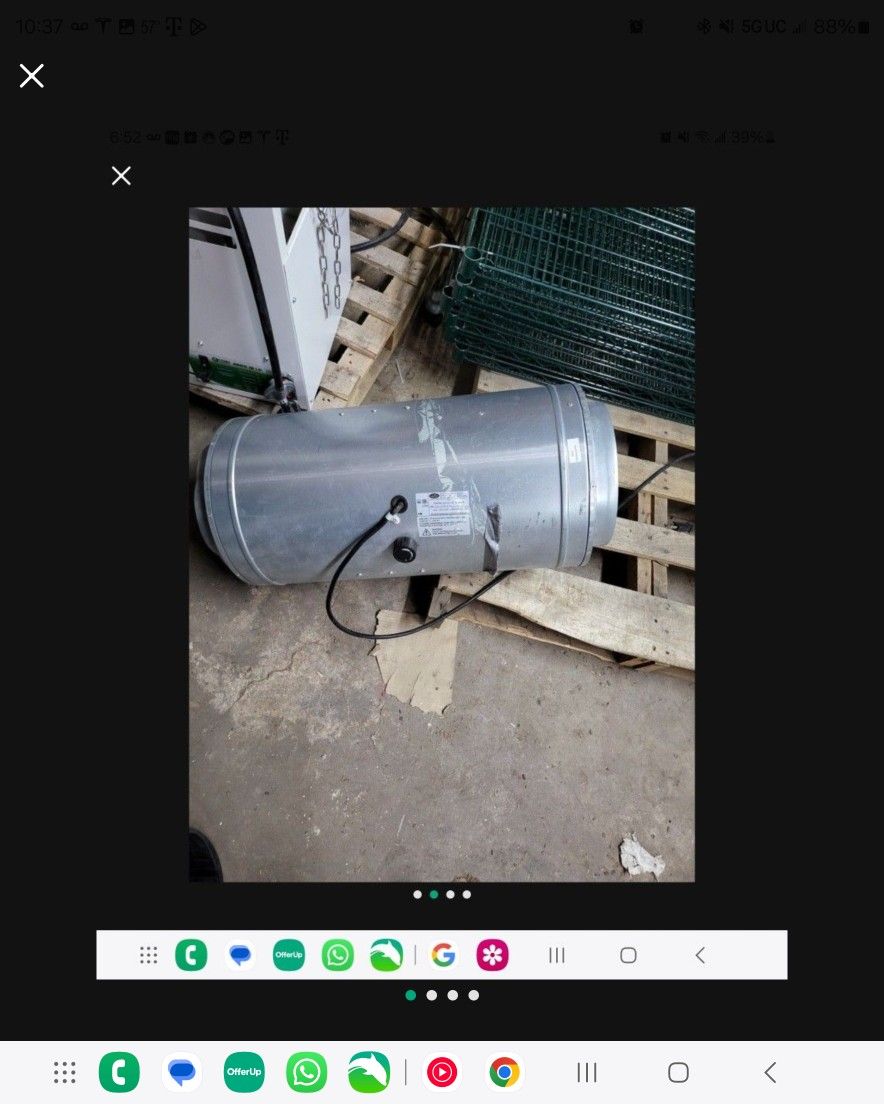
Task: Show recent apps
Action: tap(587, 1073)
